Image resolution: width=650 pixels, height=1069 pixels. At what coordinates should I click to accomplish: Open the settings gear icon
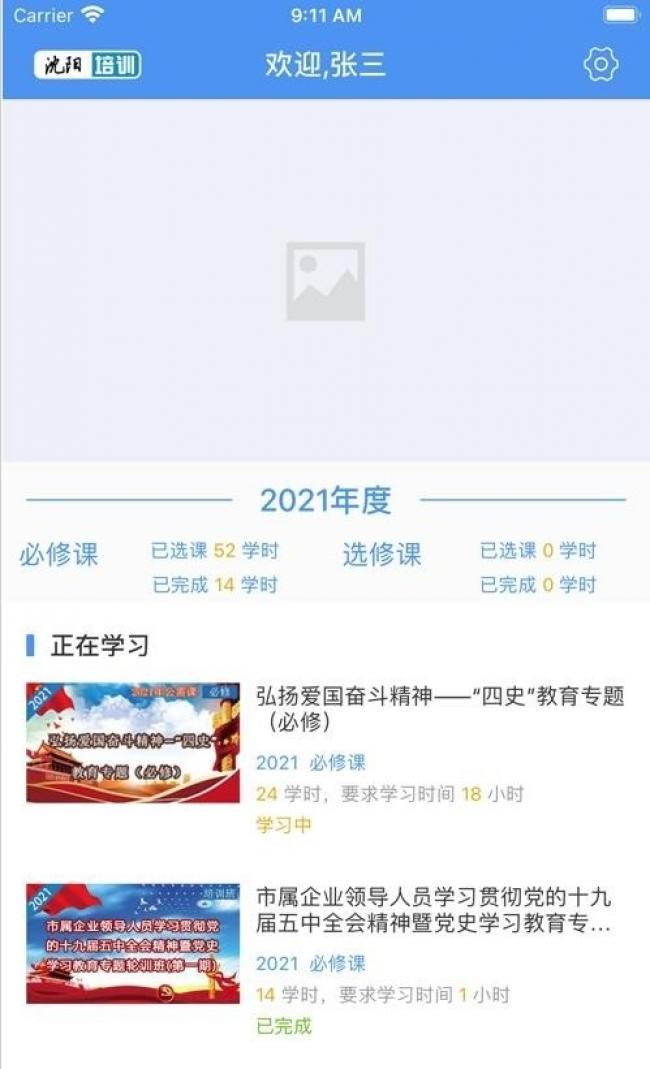coord(601,65)
